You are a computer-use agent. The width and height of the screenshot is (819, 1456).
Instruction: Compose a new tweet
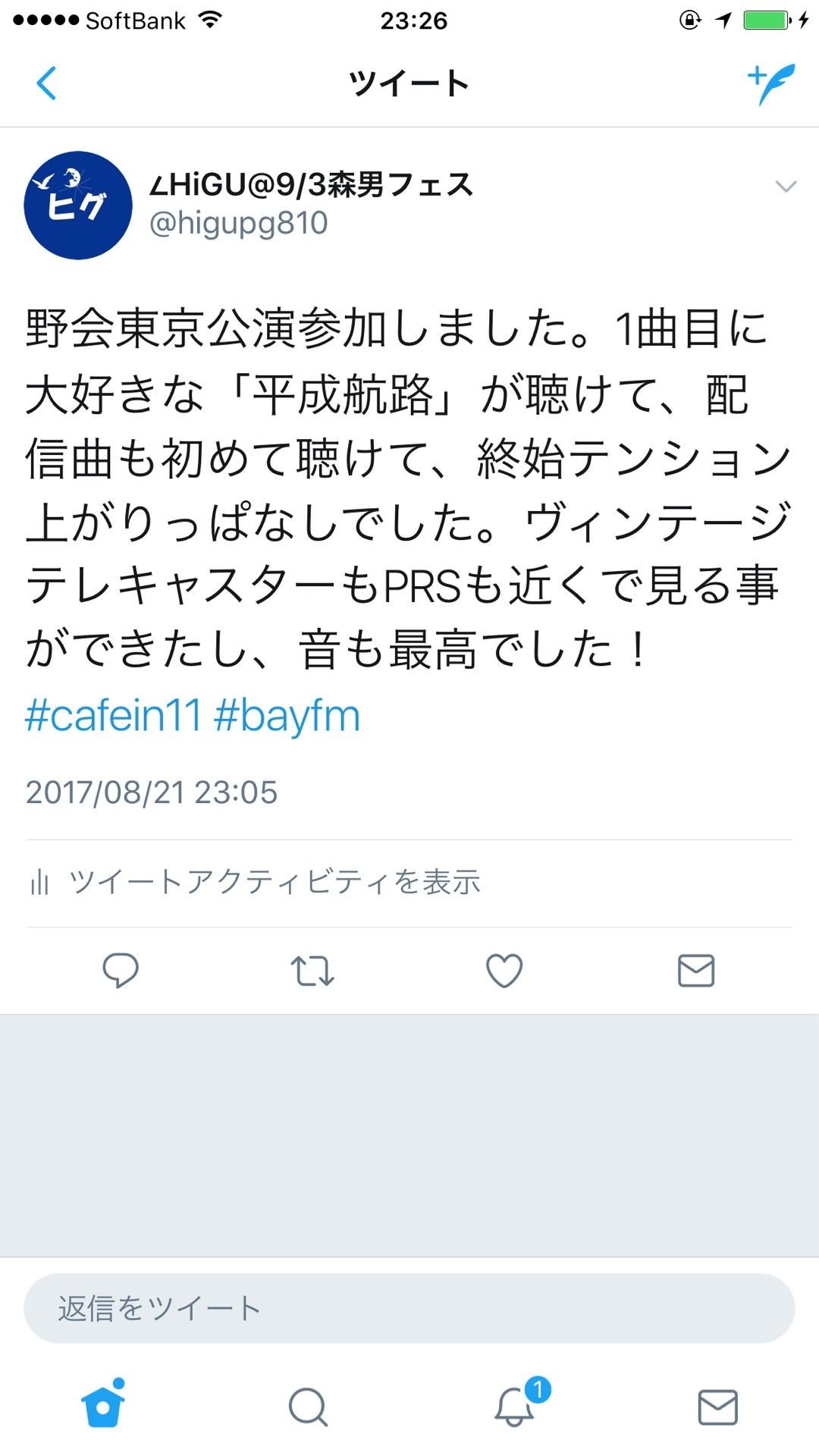click(x=771, y=83)
